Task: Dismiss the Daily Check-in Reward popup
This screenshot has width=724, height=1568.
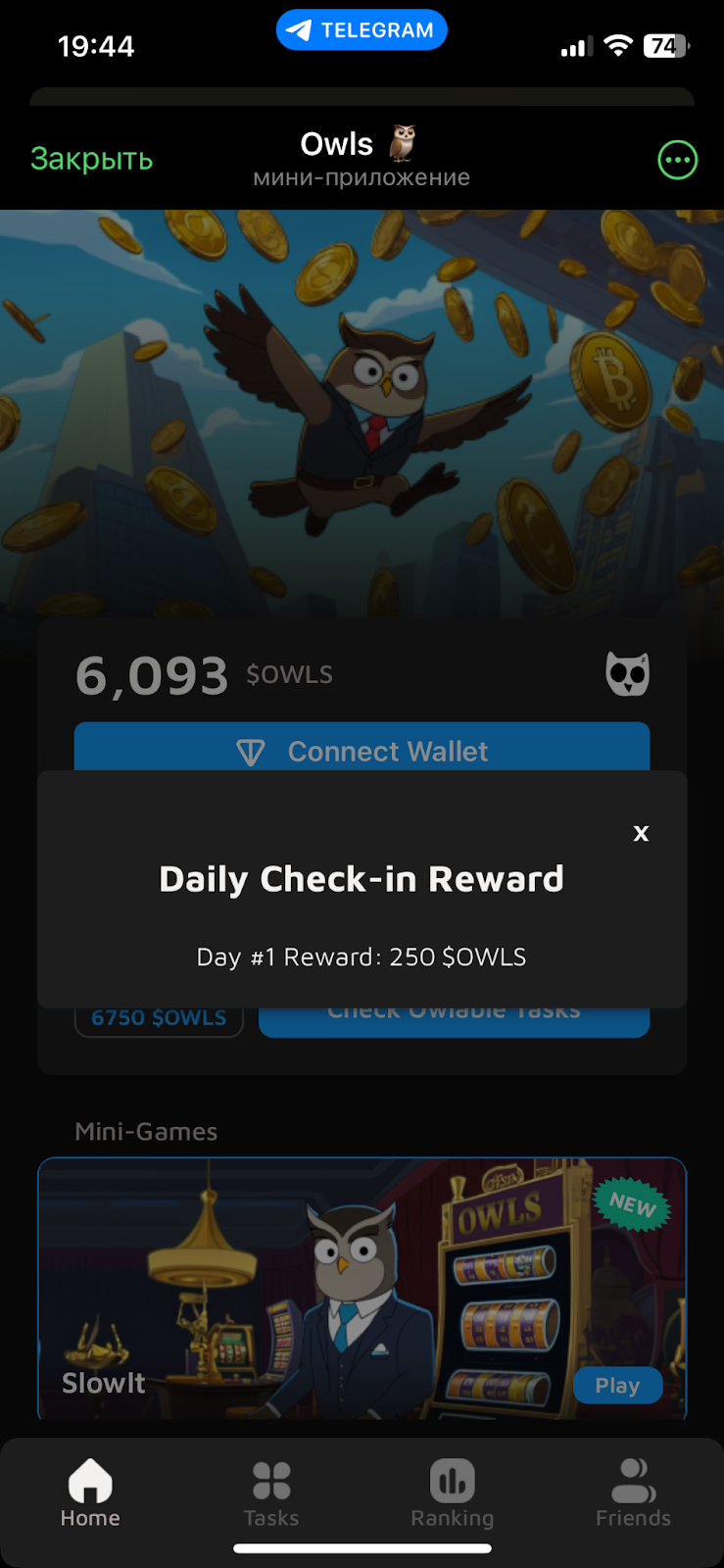Action: pos(641,833)
